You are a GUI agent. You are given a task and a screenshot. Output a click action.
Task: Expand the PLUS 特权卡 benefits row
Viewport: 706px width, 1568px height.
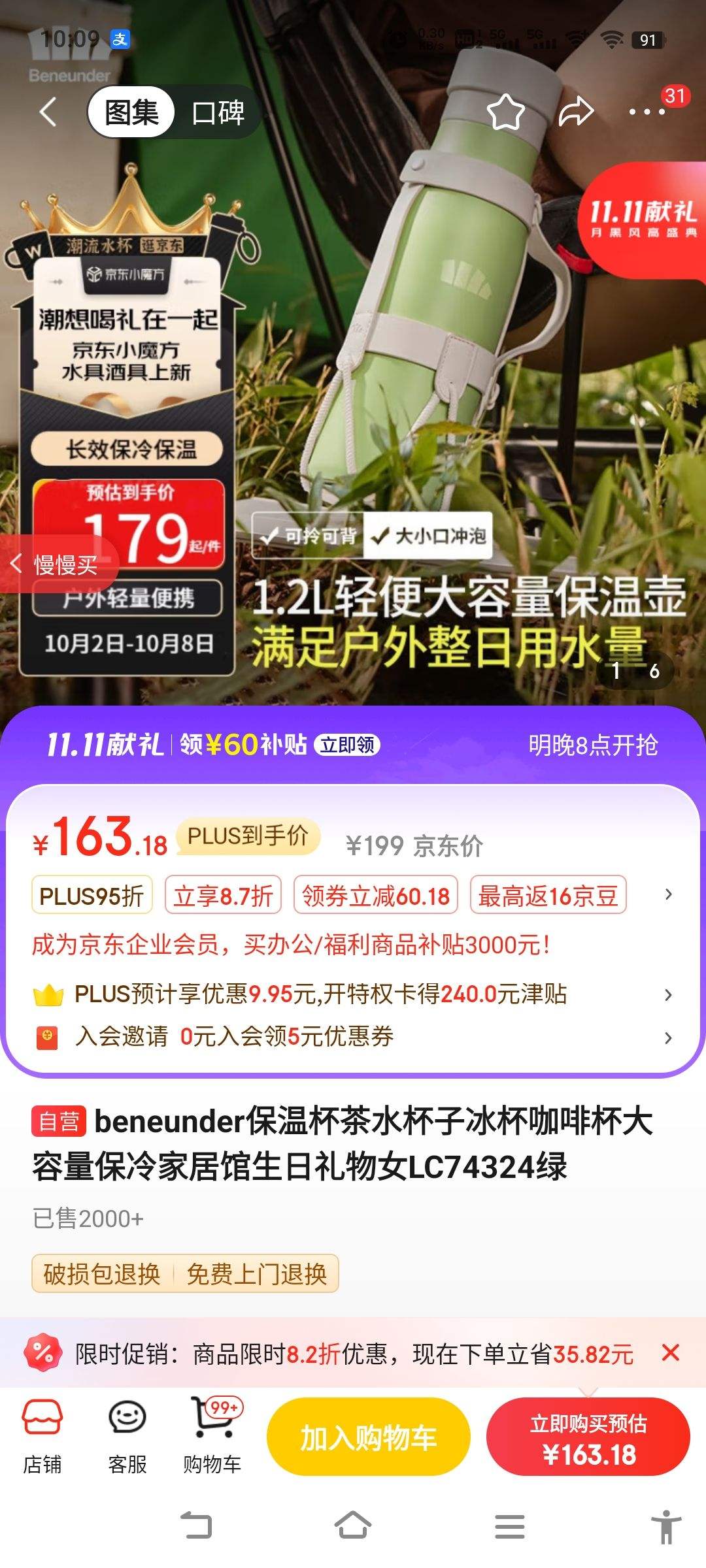(667, 994)
